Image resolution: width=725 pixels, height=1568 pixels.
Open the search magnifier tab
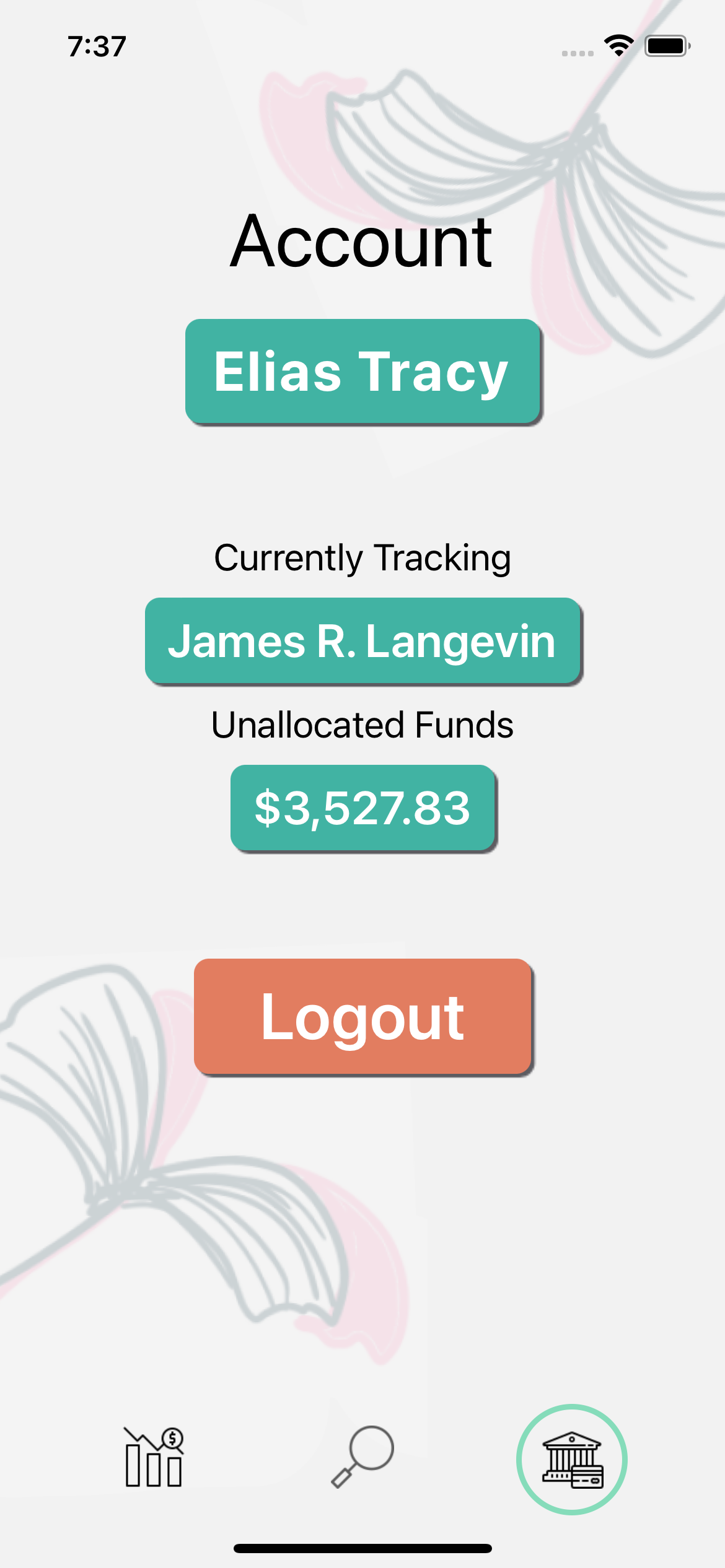(362, 1457)
